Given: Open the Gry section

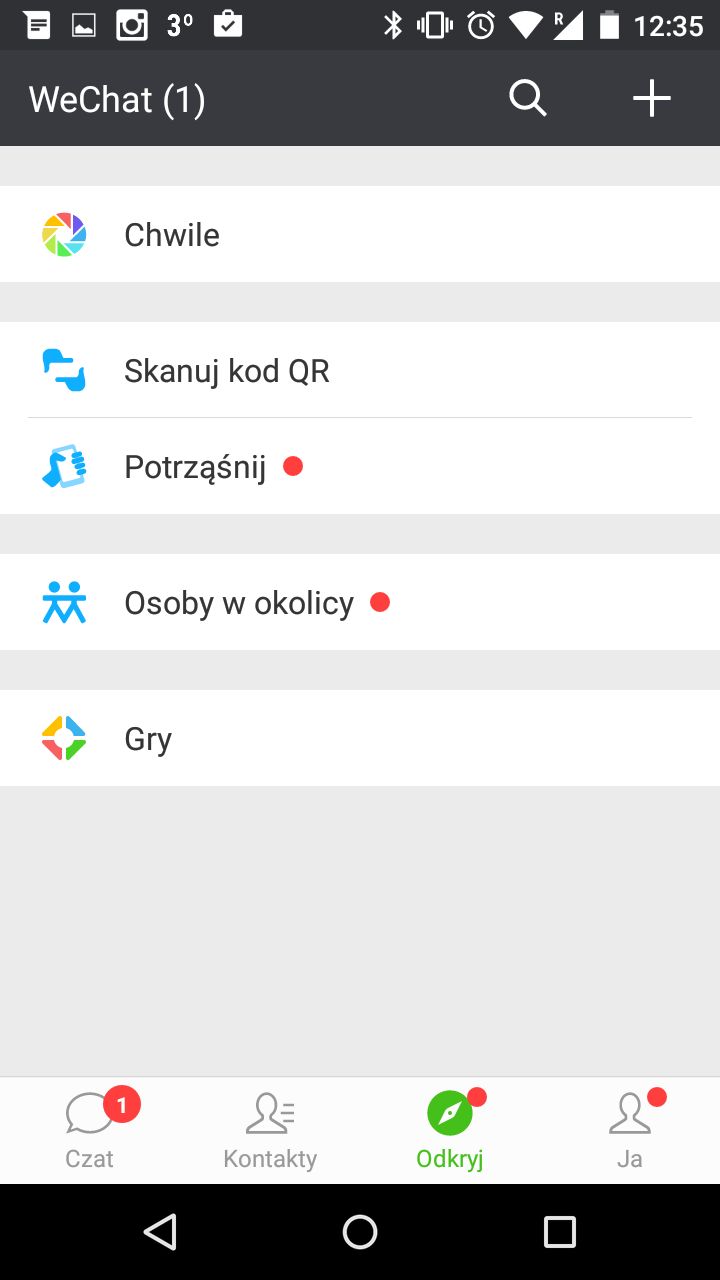Looking at the screenshot, I should pyautogui.click(x=360, y=738).
